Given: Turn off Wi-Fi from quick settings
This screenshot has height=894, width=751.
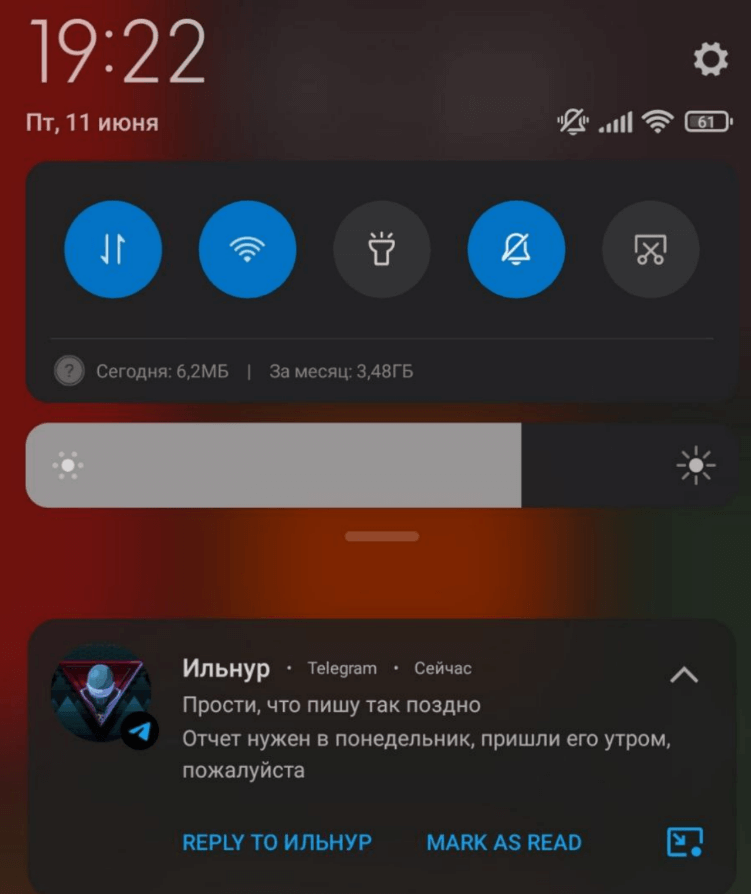Looking at the screenshot, I should [x=247, y=249].
